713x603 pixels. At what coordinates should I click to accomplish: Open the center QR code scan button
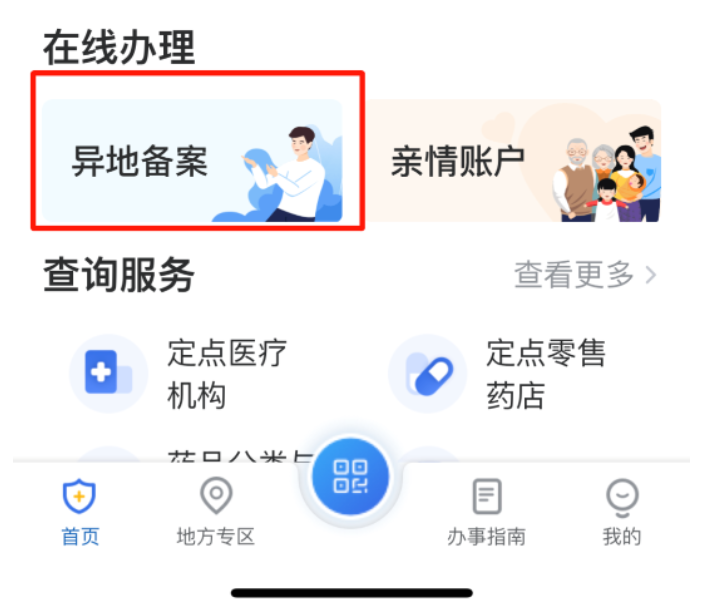pos(350,478)
